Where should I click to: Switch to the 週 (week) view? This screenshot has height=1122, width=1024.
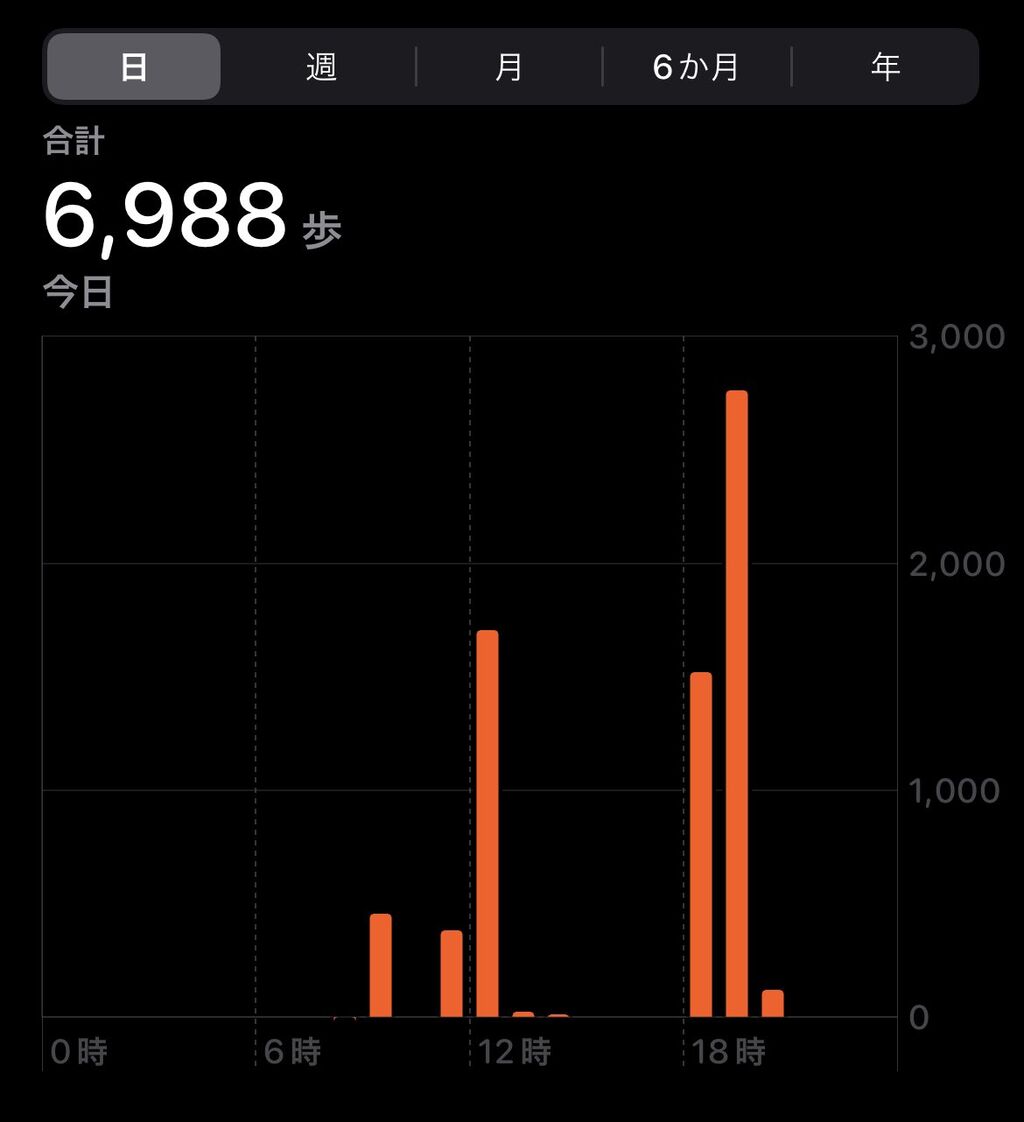coord(321,67)
